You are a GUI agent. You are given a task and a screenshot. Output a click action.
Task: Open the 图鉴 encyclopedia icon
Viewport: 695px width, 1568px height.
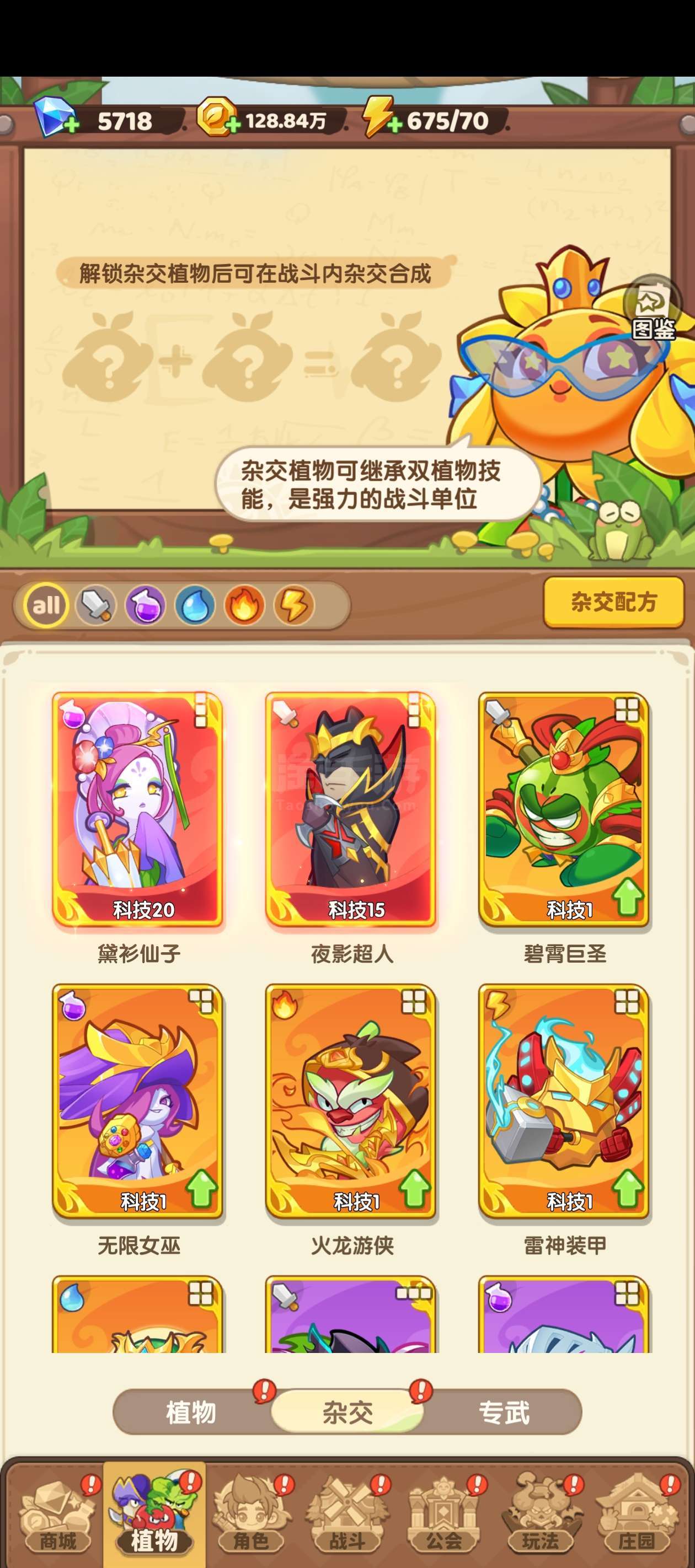pyautogui.click(x=653, y=308)
